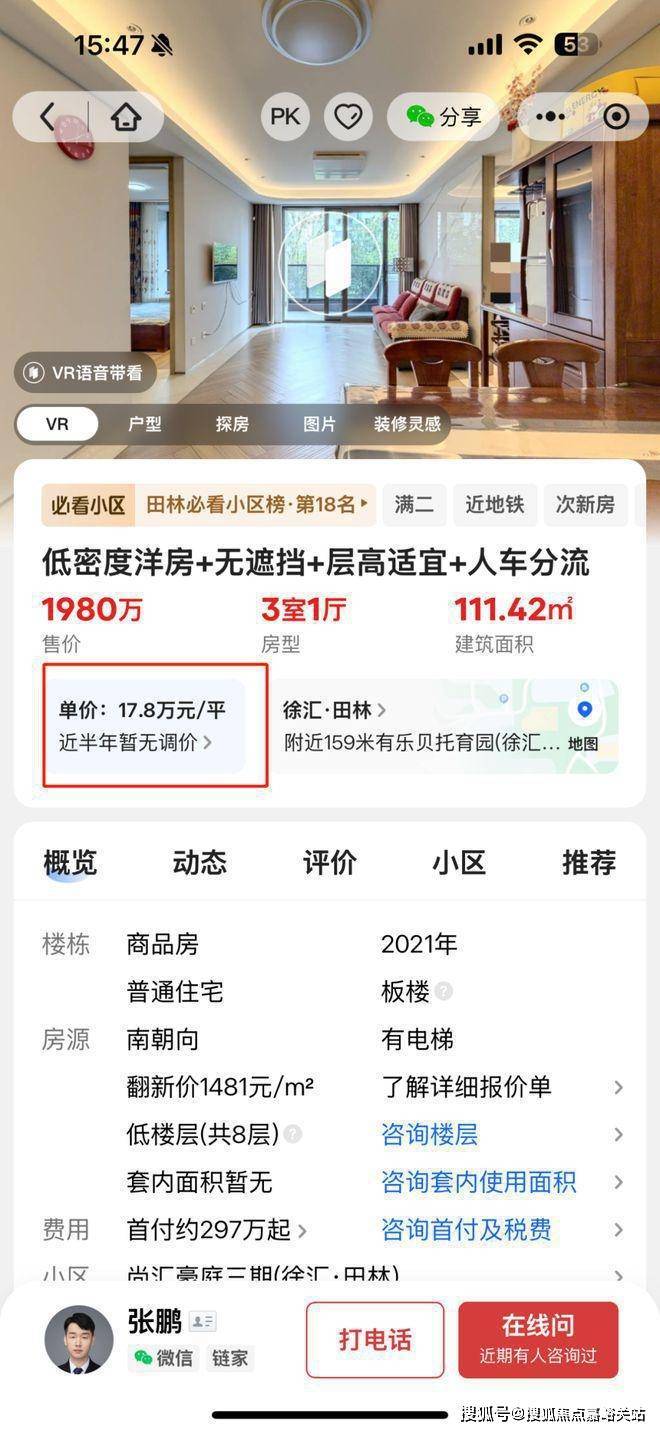
Task: Tap the PK compare button
Action: point(285,117)
